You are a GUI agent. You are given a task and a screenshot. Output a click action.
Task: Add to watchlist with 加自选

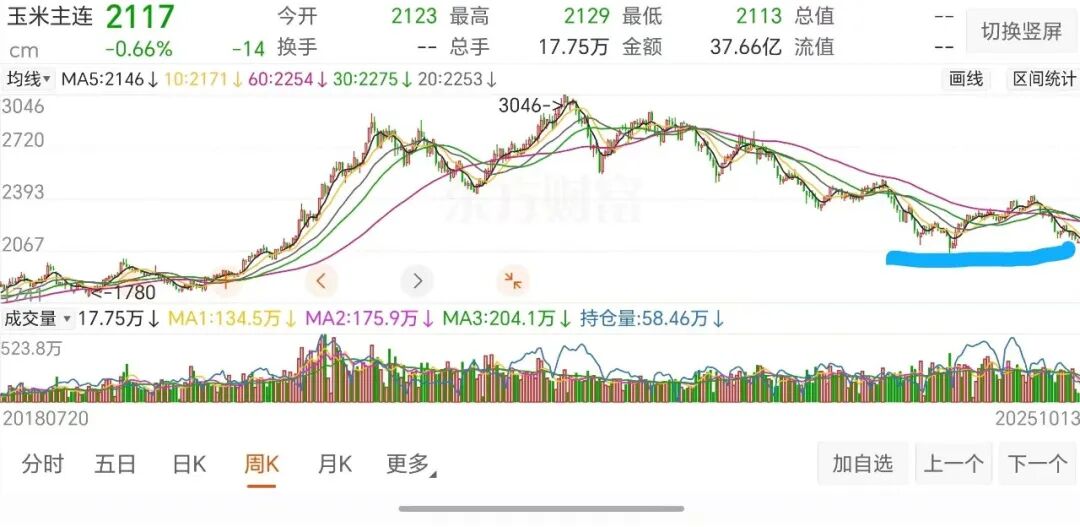862,464
